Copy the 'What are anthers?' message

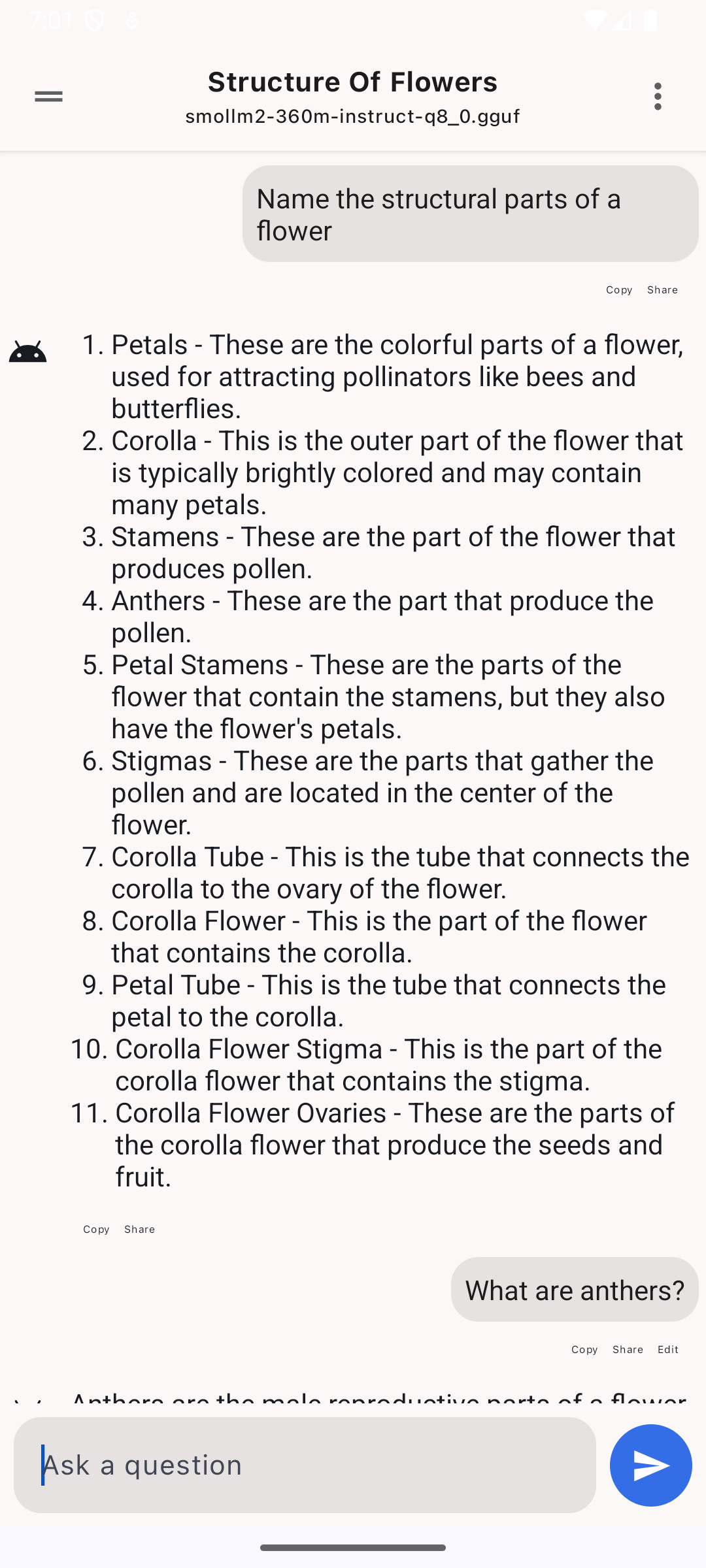coord(584,1350)
